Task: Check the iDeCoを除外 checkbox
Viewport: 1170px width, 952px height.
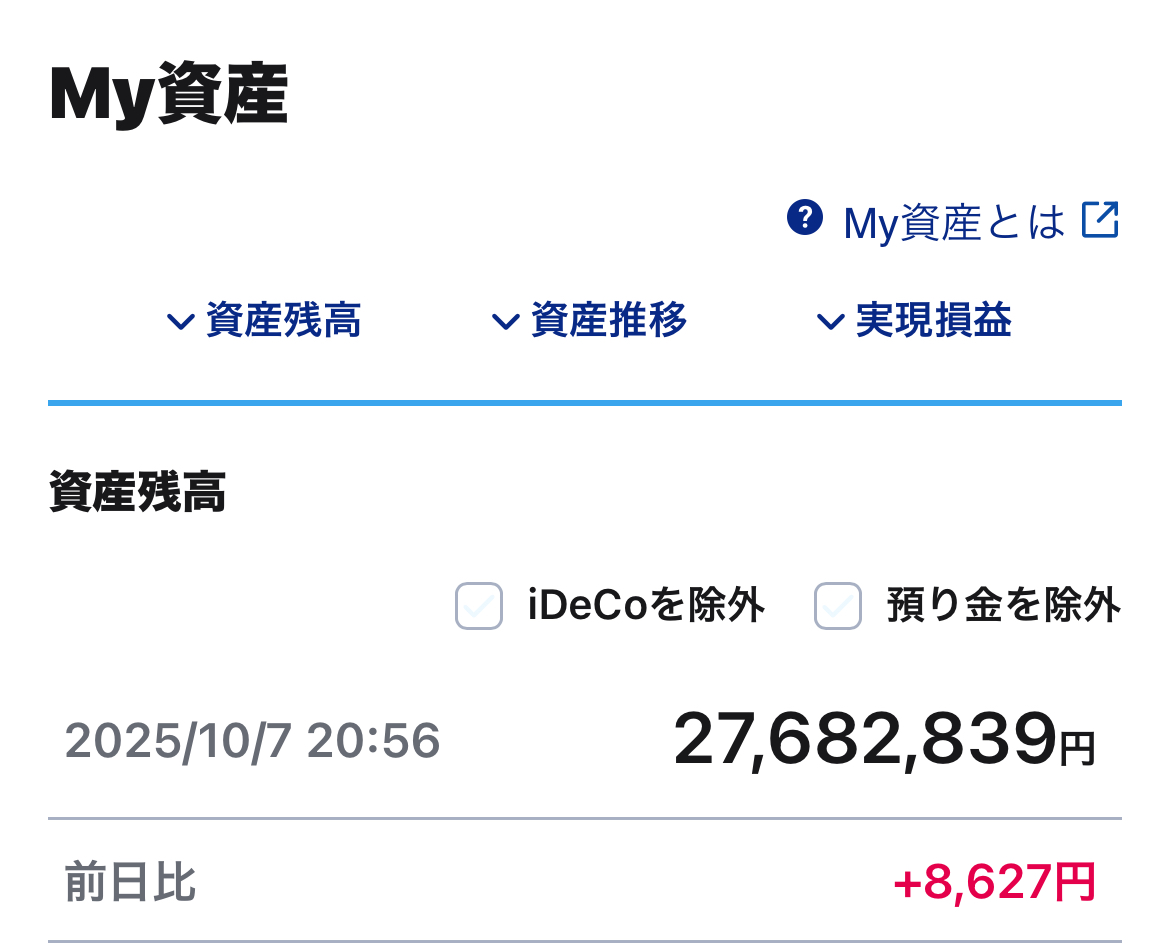Action: [479, 606]
